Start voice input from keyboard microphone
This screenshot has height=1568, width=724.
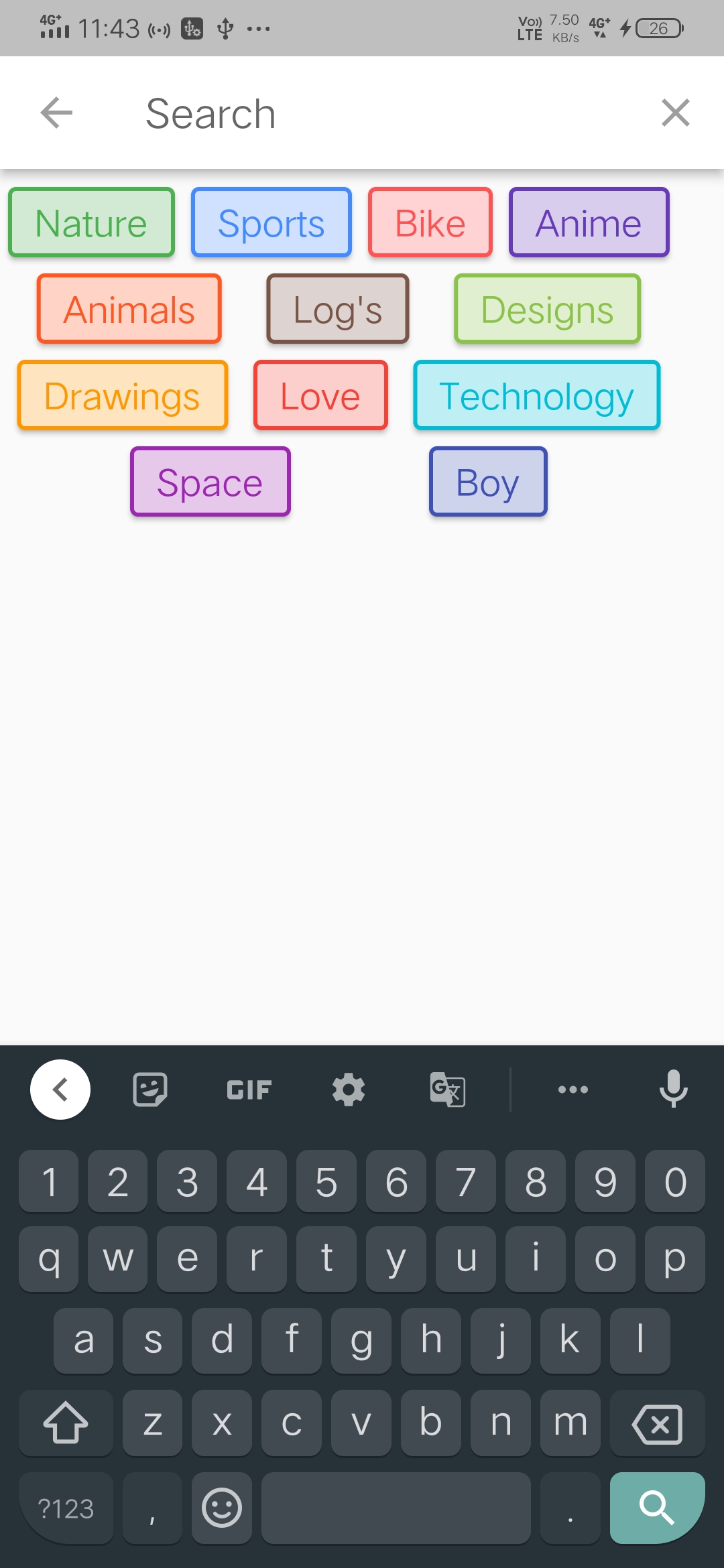pos(673,1089)
